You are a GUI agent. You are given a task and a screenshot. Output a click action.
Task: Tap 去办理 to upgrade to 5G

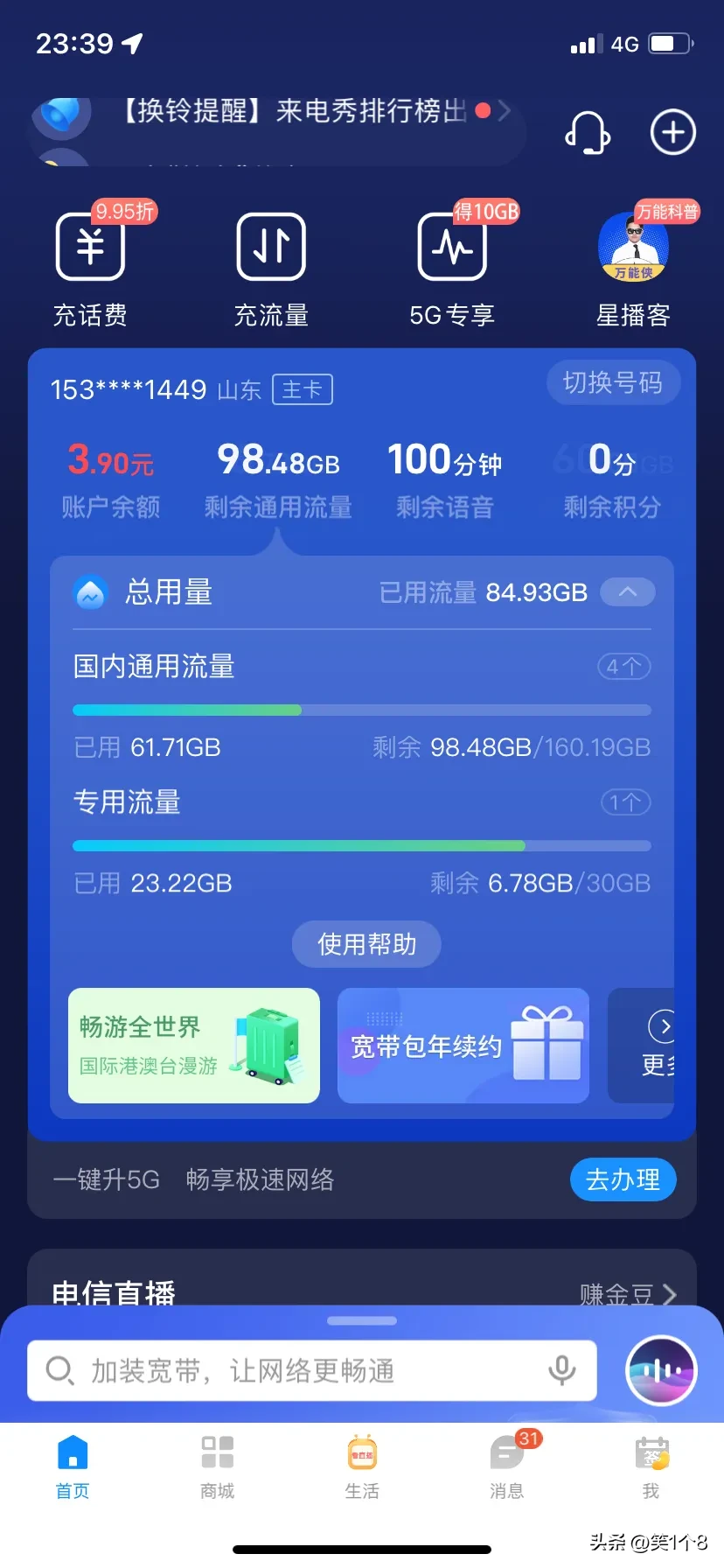coord(623,1179)
